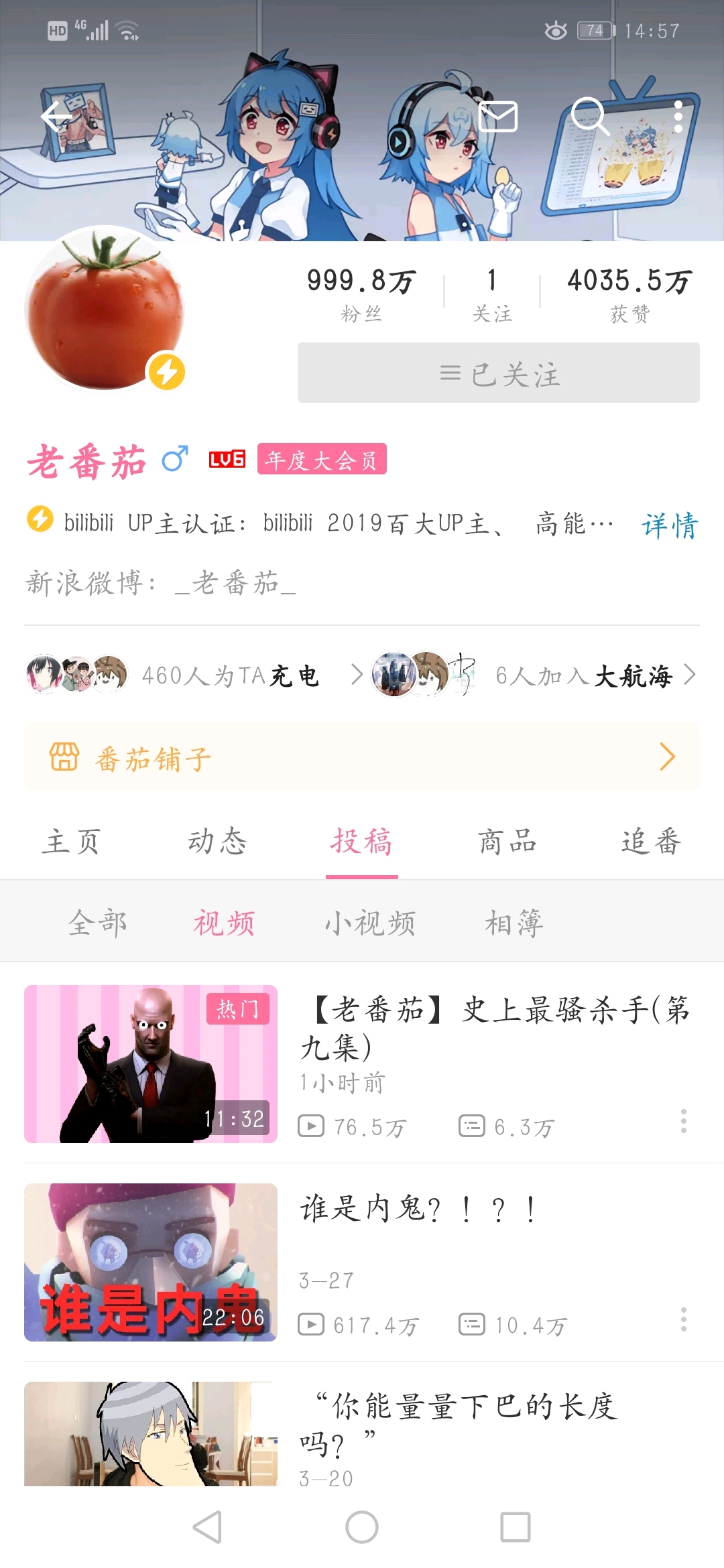Viewport: 724px width, 1568px height.
Task: Switch to the 主页 tab
Action: point(71,842)
